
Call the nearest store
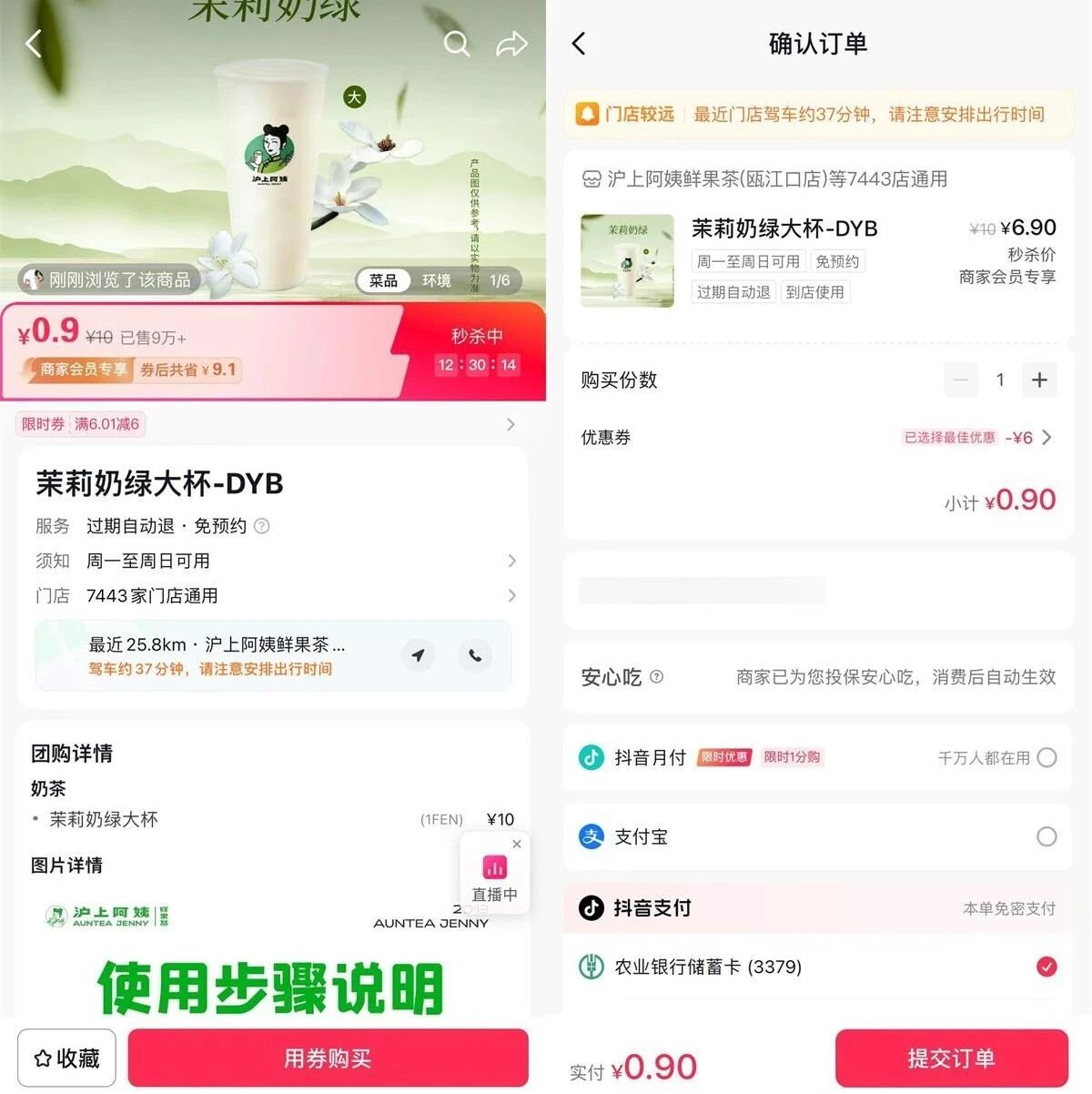pos(475,655)
